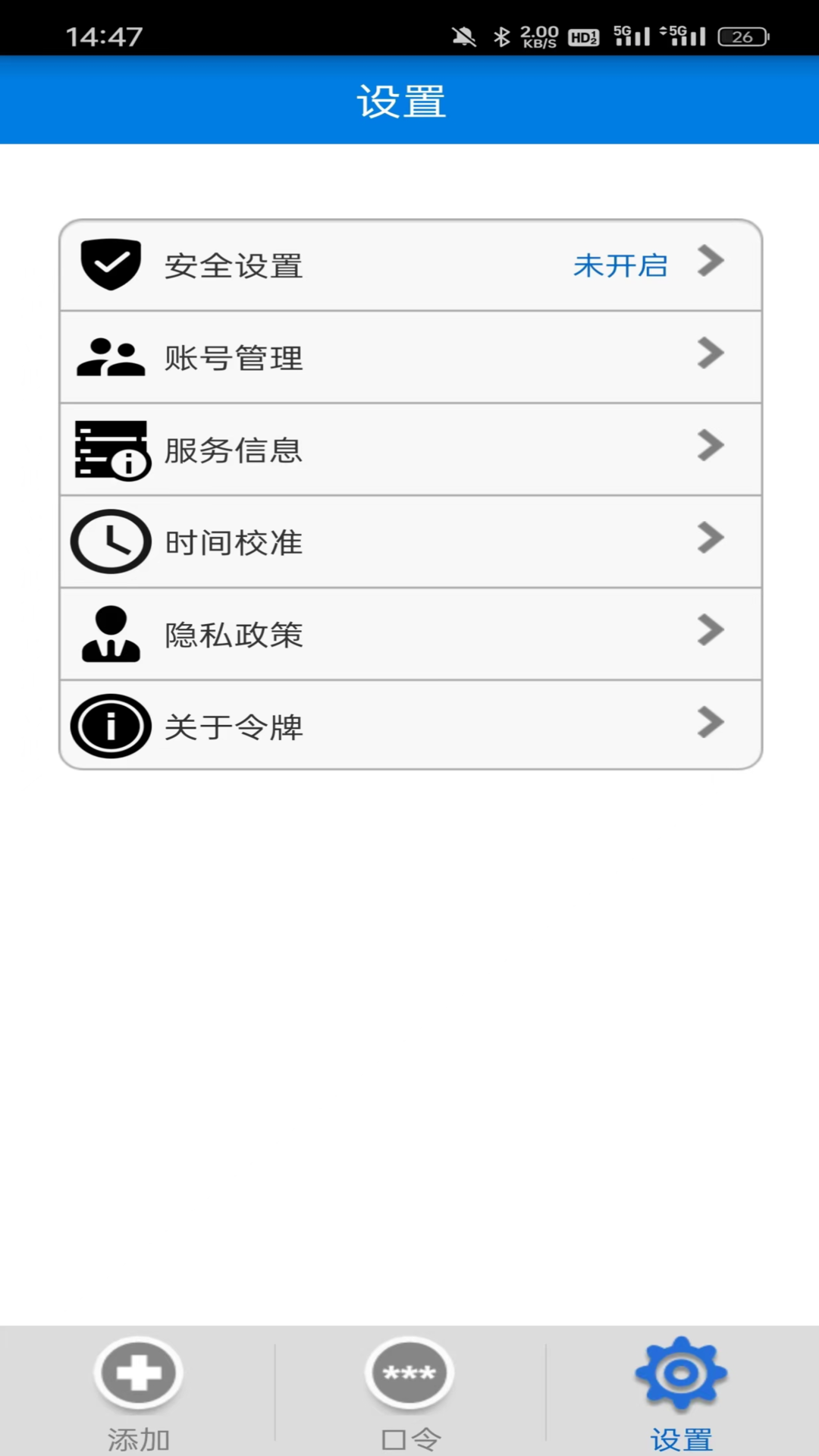Viewport: 819px width, 1456px height.
Task: Select the account people icon beside 账号管理
Action: click(x=111, y=356)
